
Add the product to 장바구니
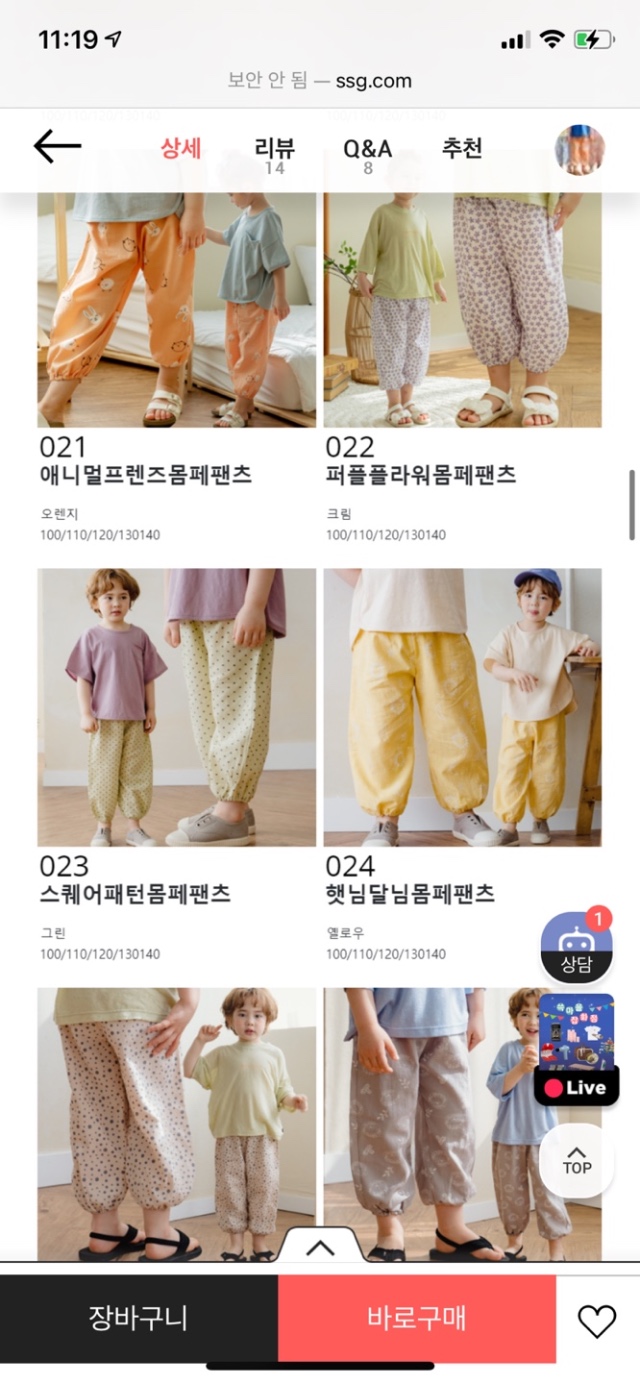(x=138, y=1318)
